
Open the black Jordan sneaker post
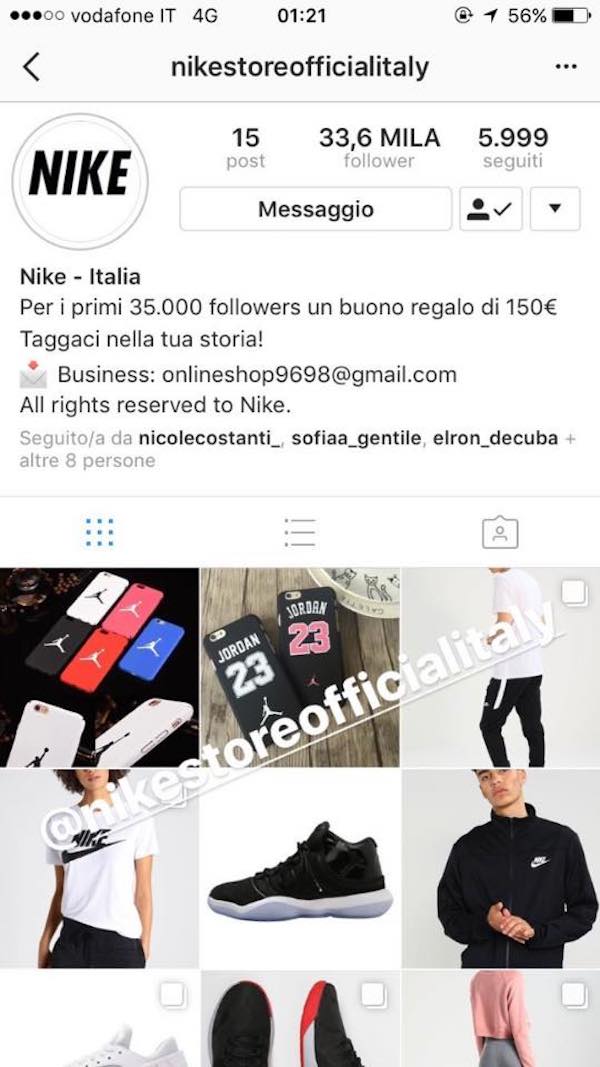click(299, 868)
